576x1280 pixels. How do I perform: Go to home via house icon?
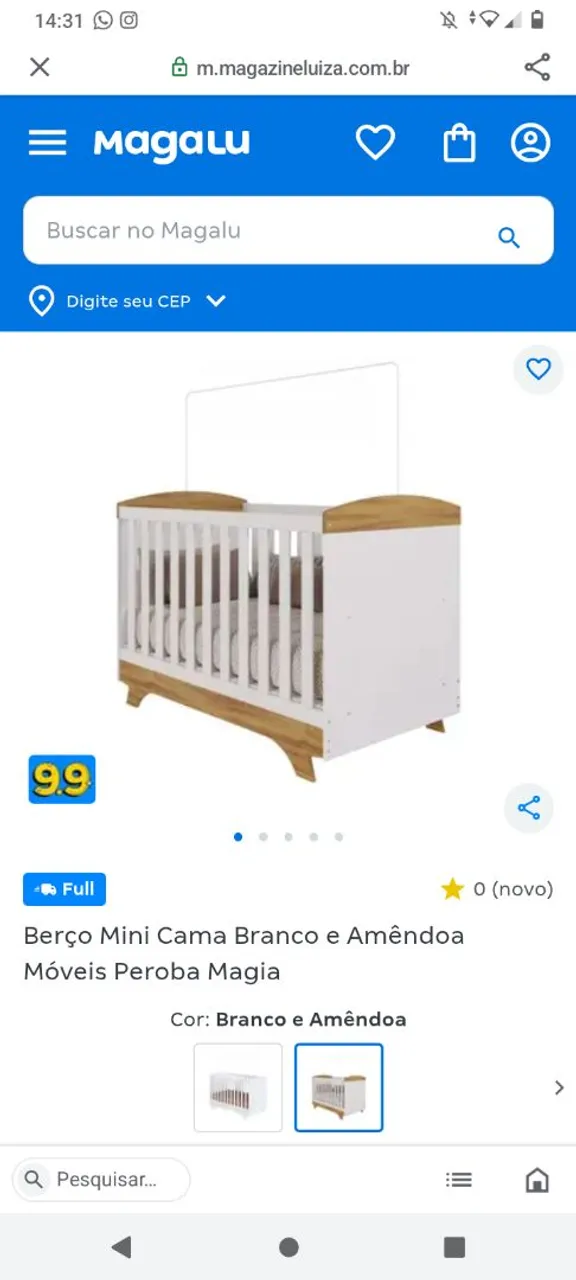pos(537,1180)
